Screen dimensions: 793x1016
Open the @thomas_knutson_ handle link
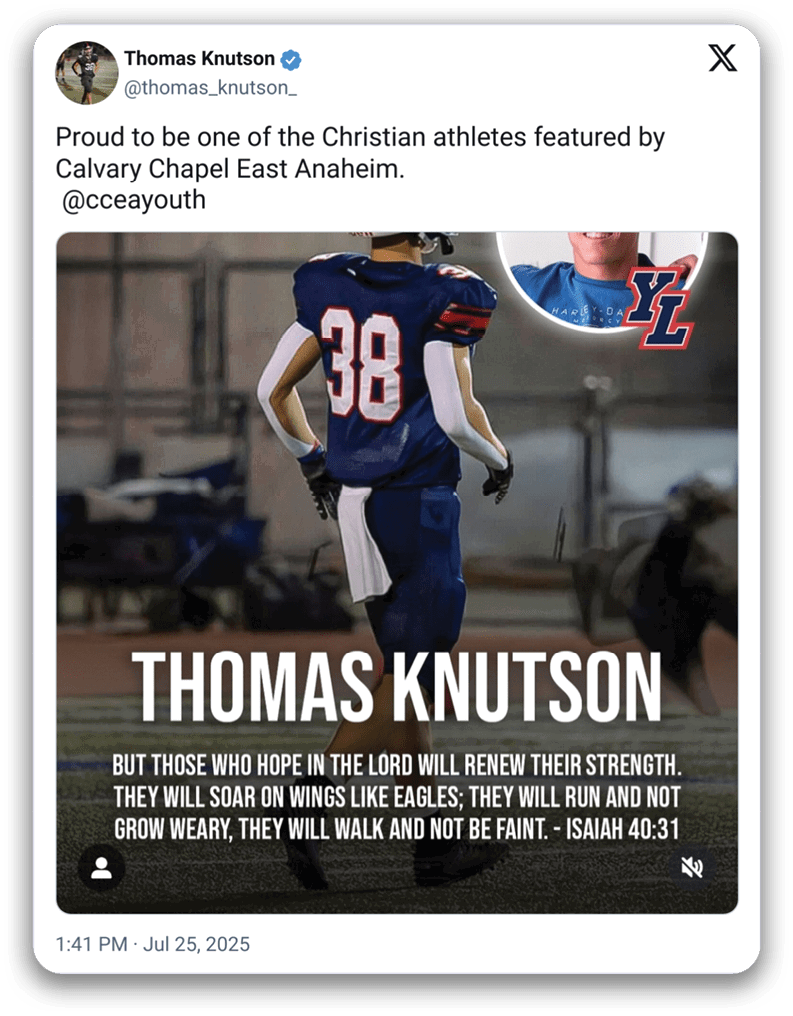pyautogui.click(x=210, y=89)
